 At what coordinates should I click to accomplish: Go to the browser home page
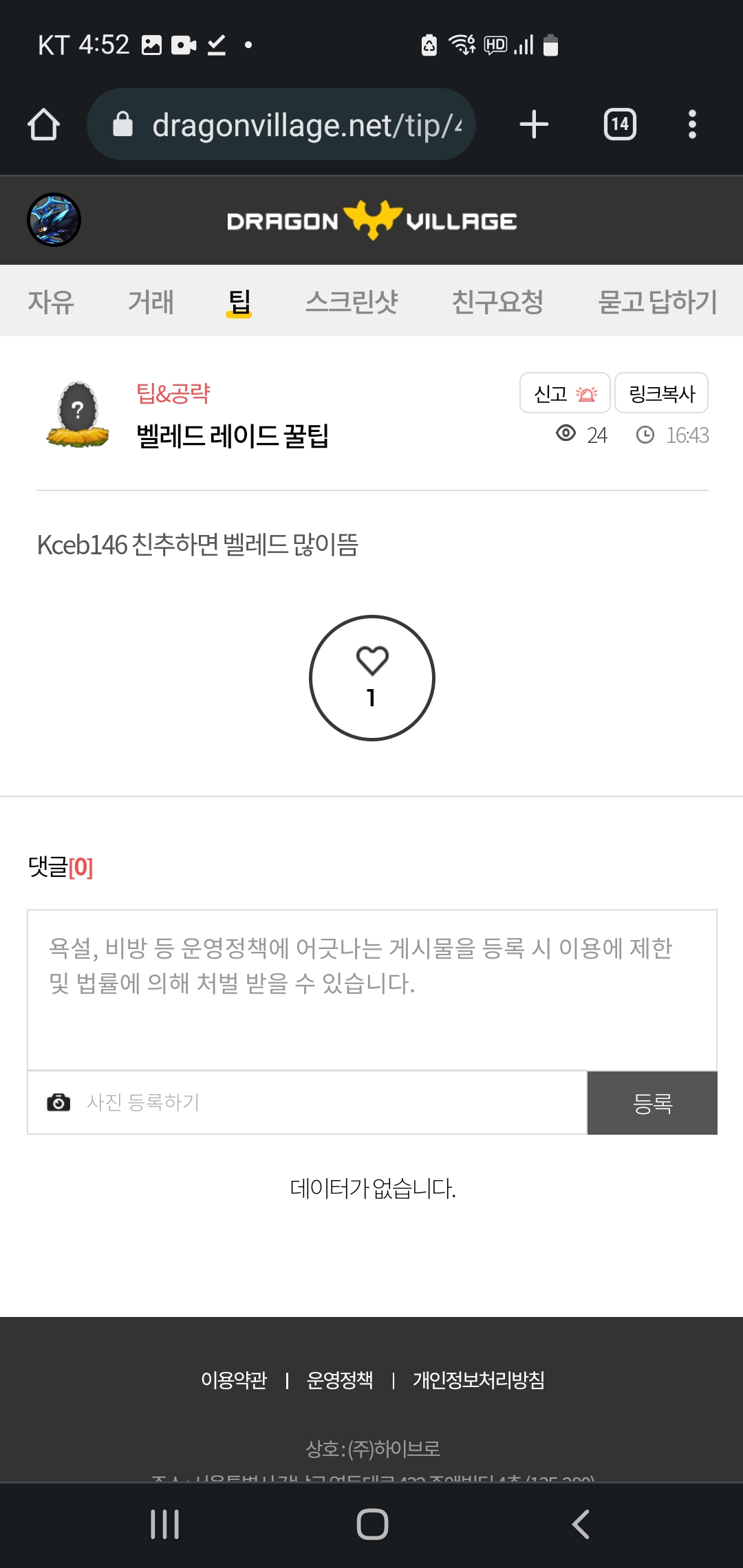pyautogui.click(x=43, y=124)
